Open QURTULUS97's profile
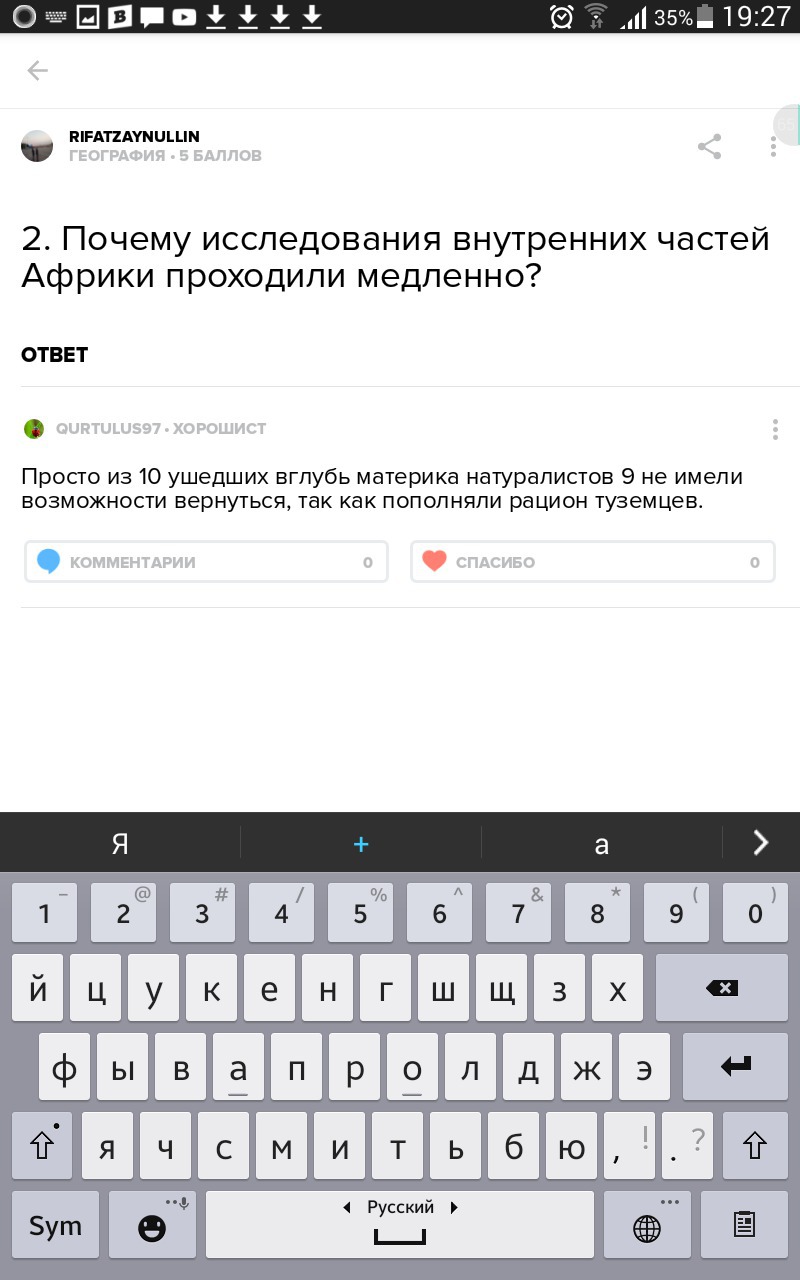Image resolution: width=800 pixels, height=1280 pixels. tap(110, 429)
